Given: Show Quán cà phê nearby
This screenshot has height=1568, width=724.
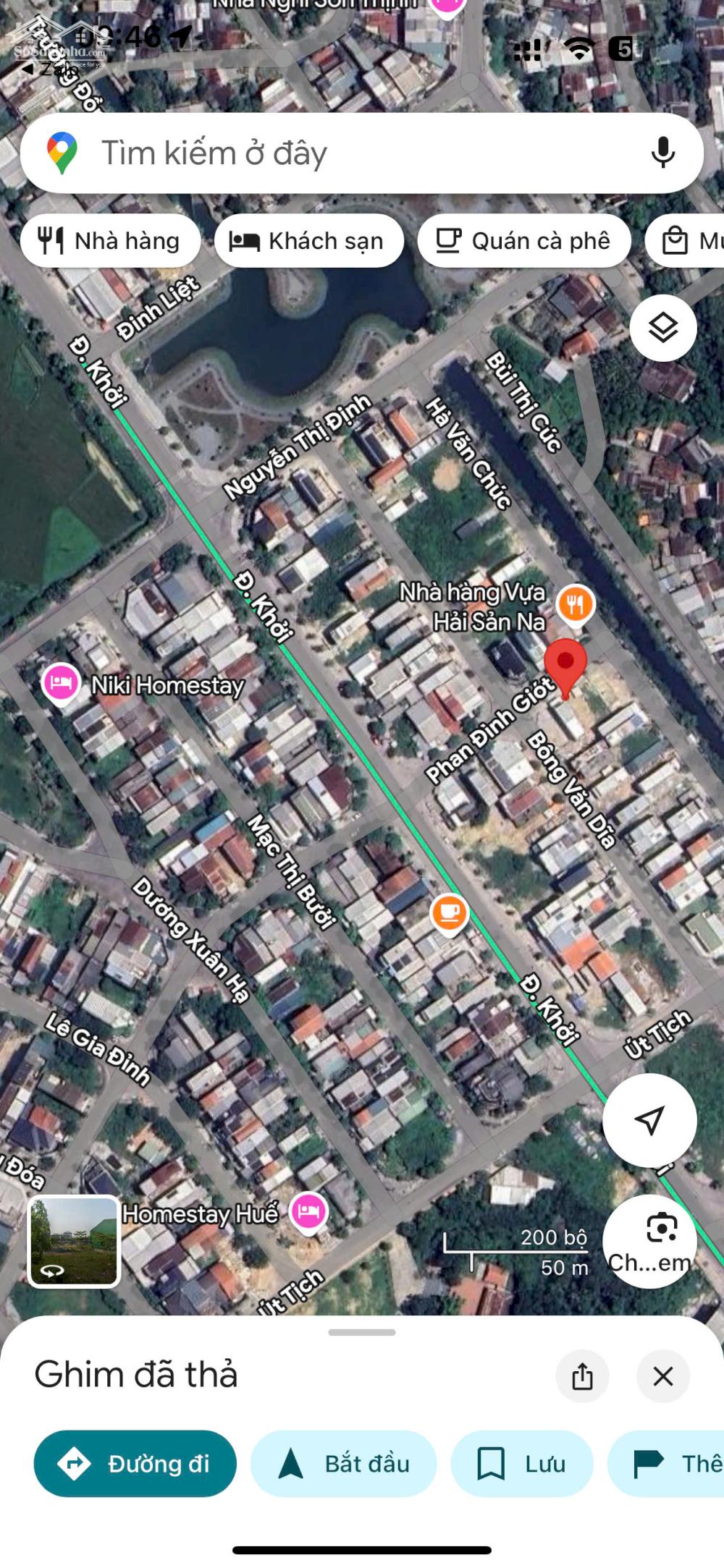Looking at the screenshot, I should point(523,241).
